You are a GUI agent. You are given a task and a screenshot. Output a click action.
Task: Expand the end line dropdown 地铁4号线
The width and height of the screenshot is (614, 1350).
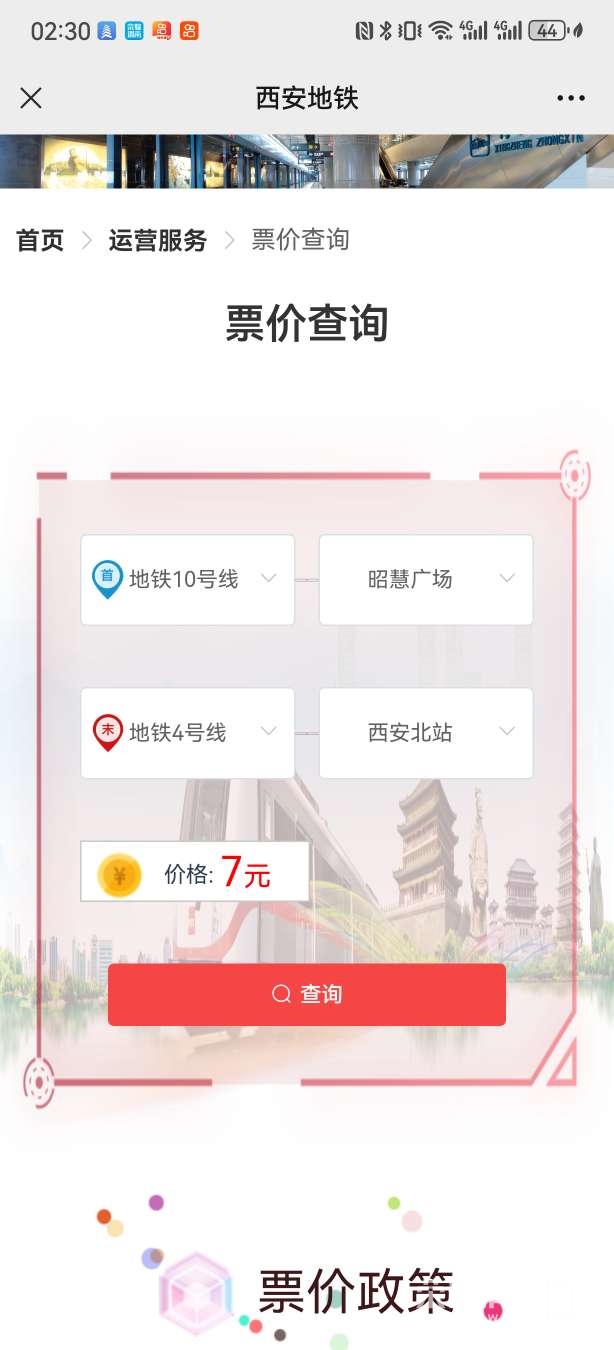click(188, 733)
